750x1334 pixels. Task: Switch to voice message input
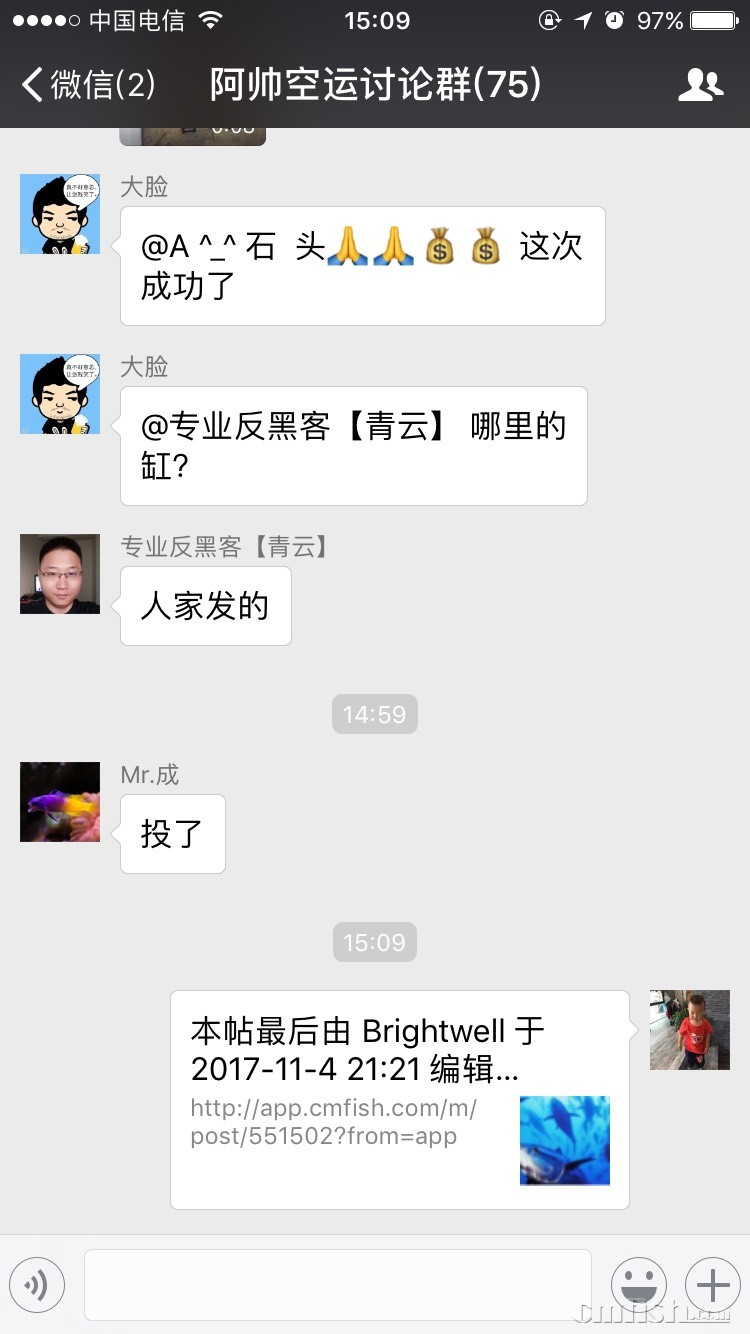coord(37,1284)
